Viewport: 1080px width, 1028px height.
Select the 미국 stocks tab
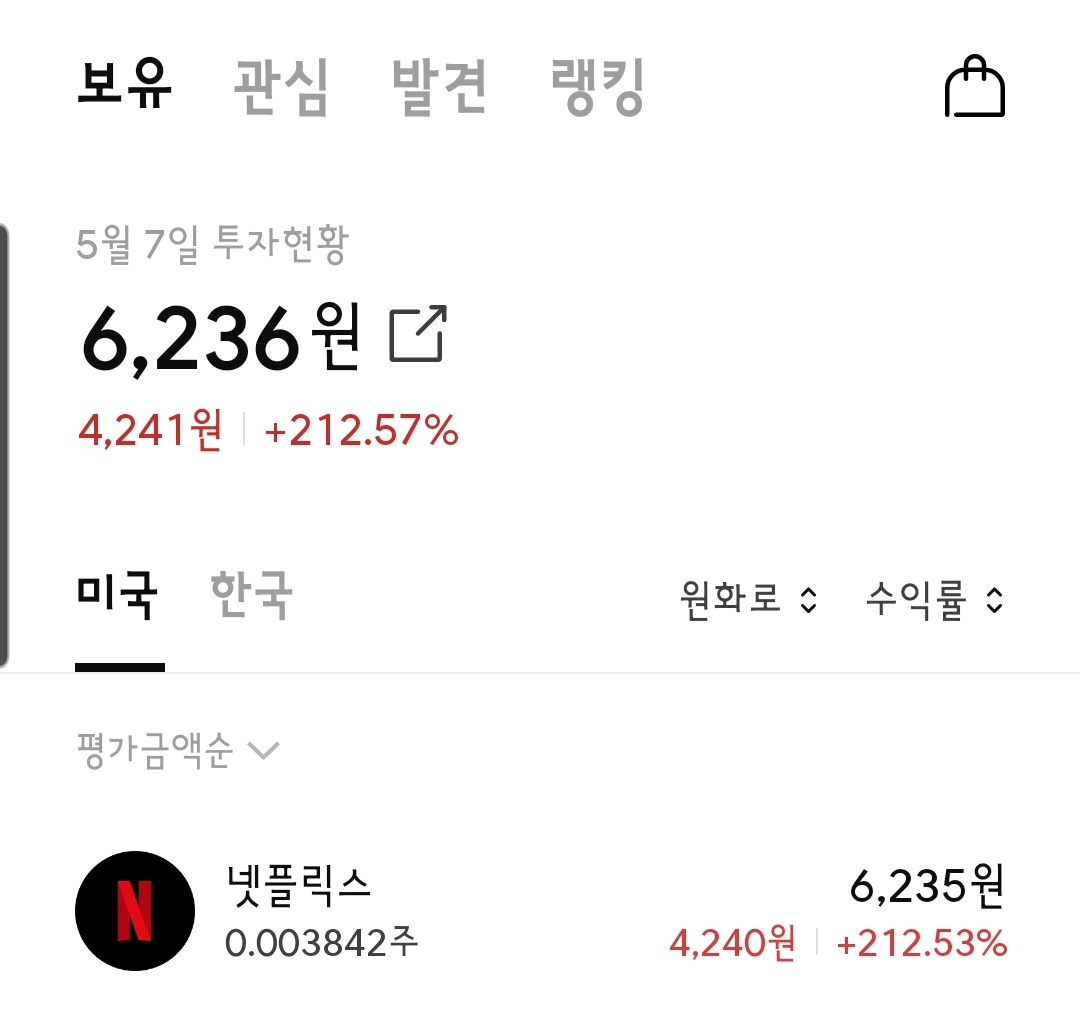tap(118, 597)
